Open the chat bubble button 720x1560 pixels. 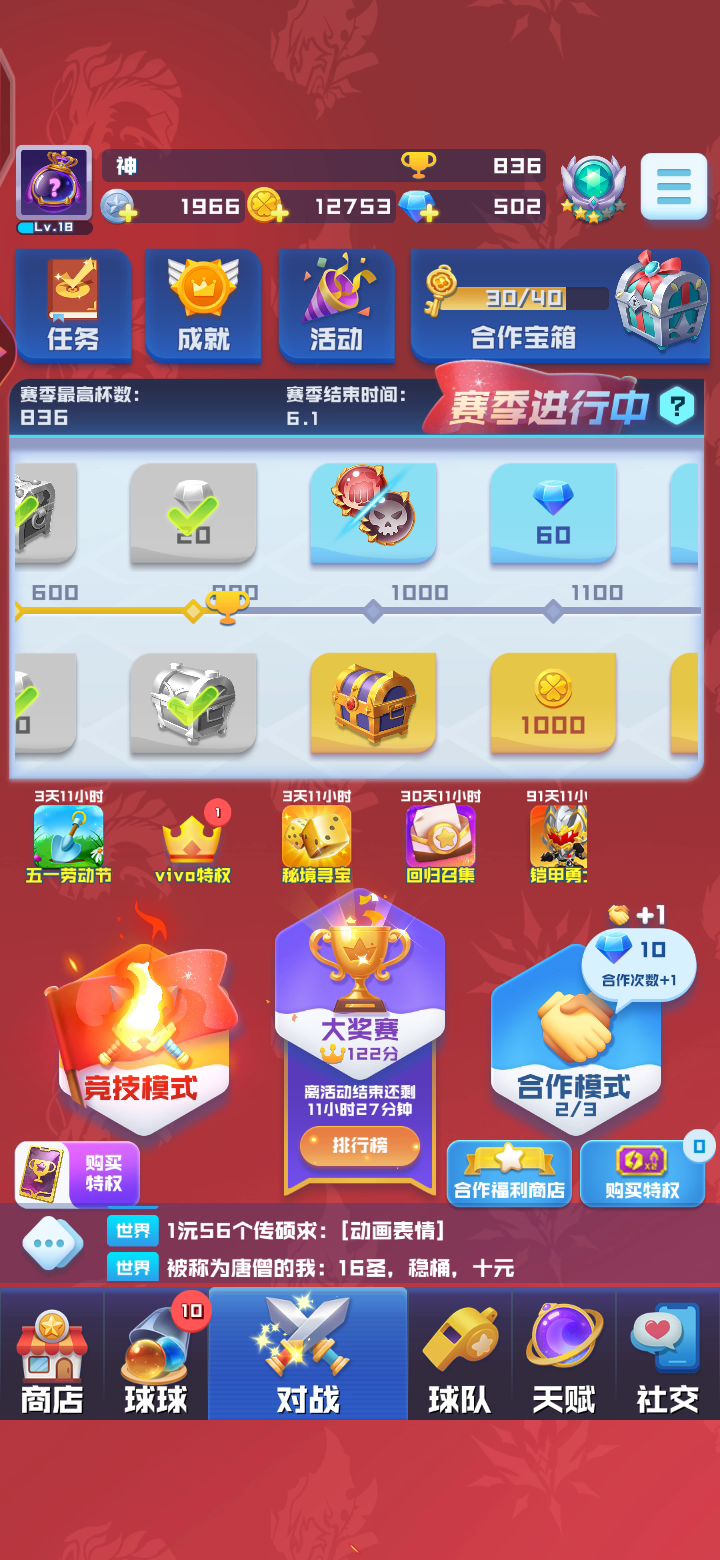(x=53, y=1245)
